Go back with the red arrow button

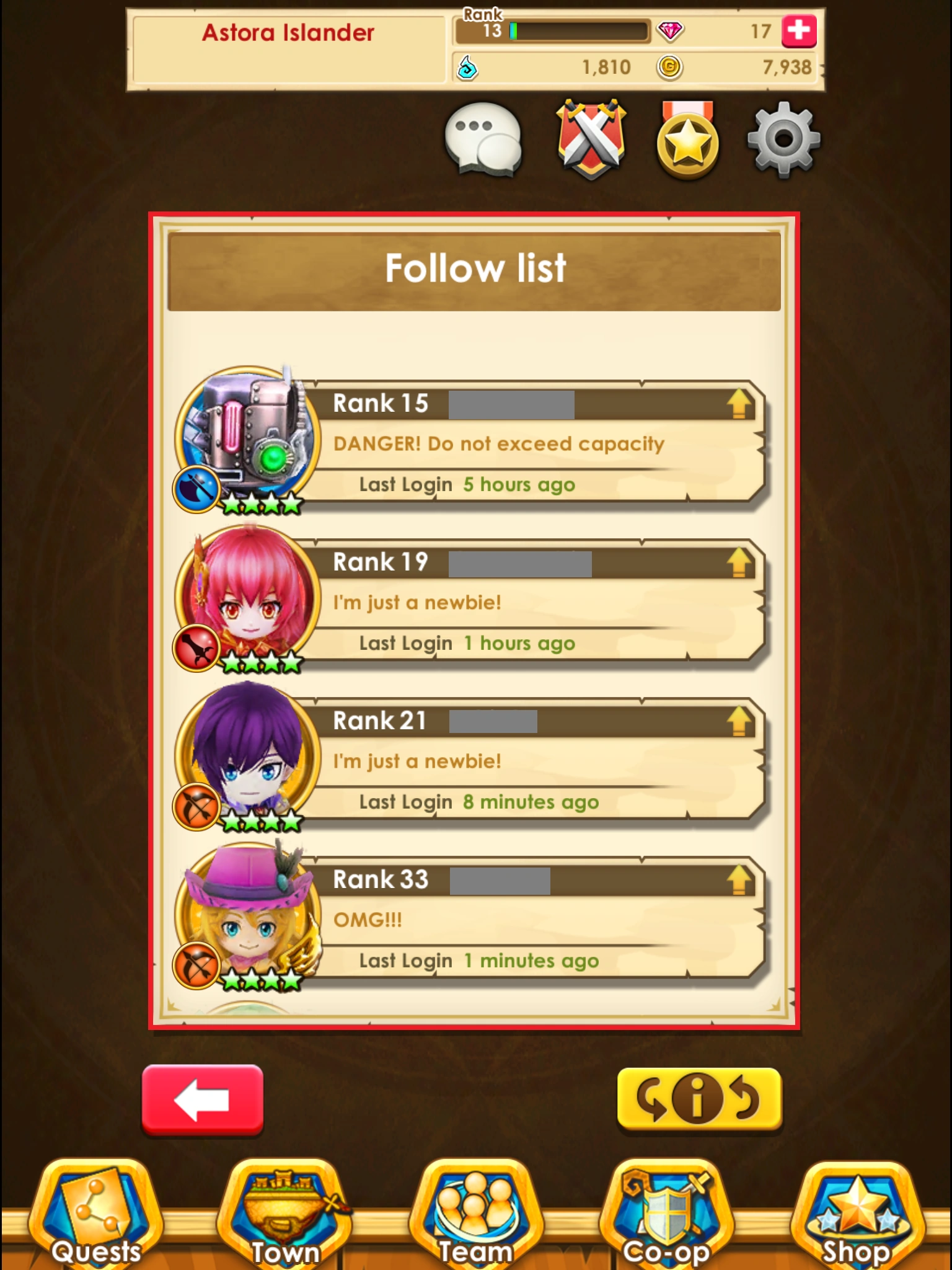tap(203, 1100)
